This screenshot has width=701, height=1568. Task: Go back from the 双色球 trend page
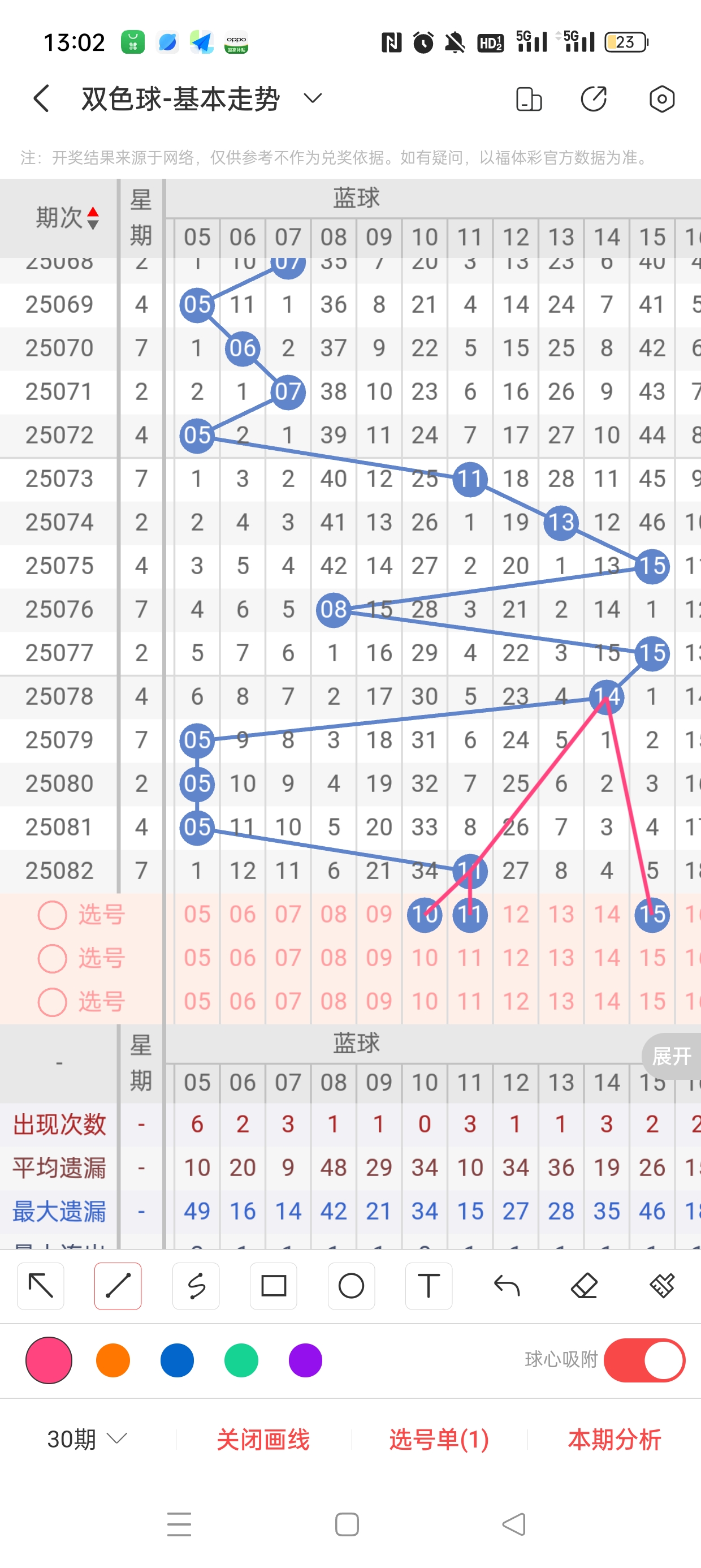click(41, 98)
